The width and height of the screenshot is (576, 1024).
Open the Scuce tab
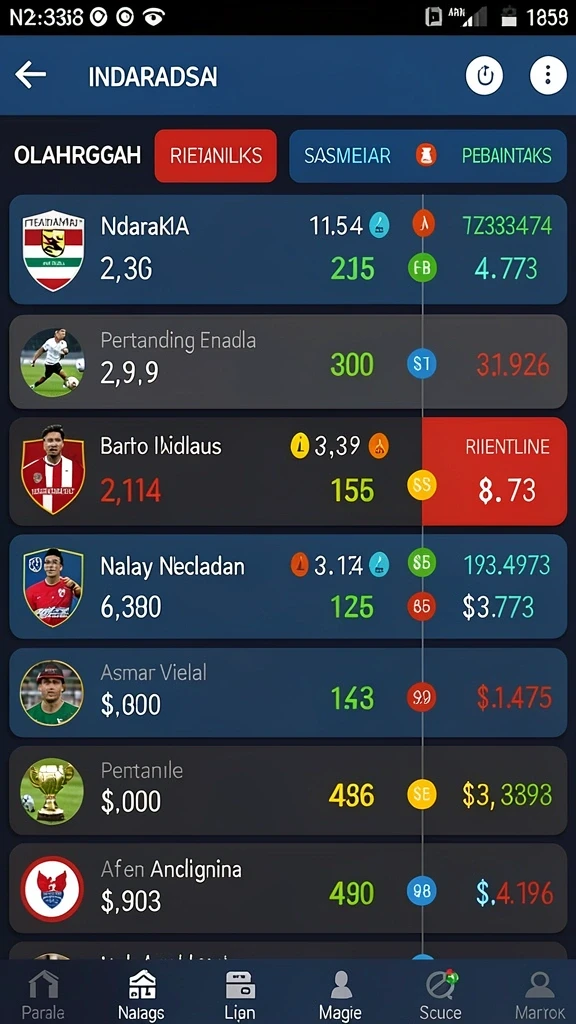(440, 995)
